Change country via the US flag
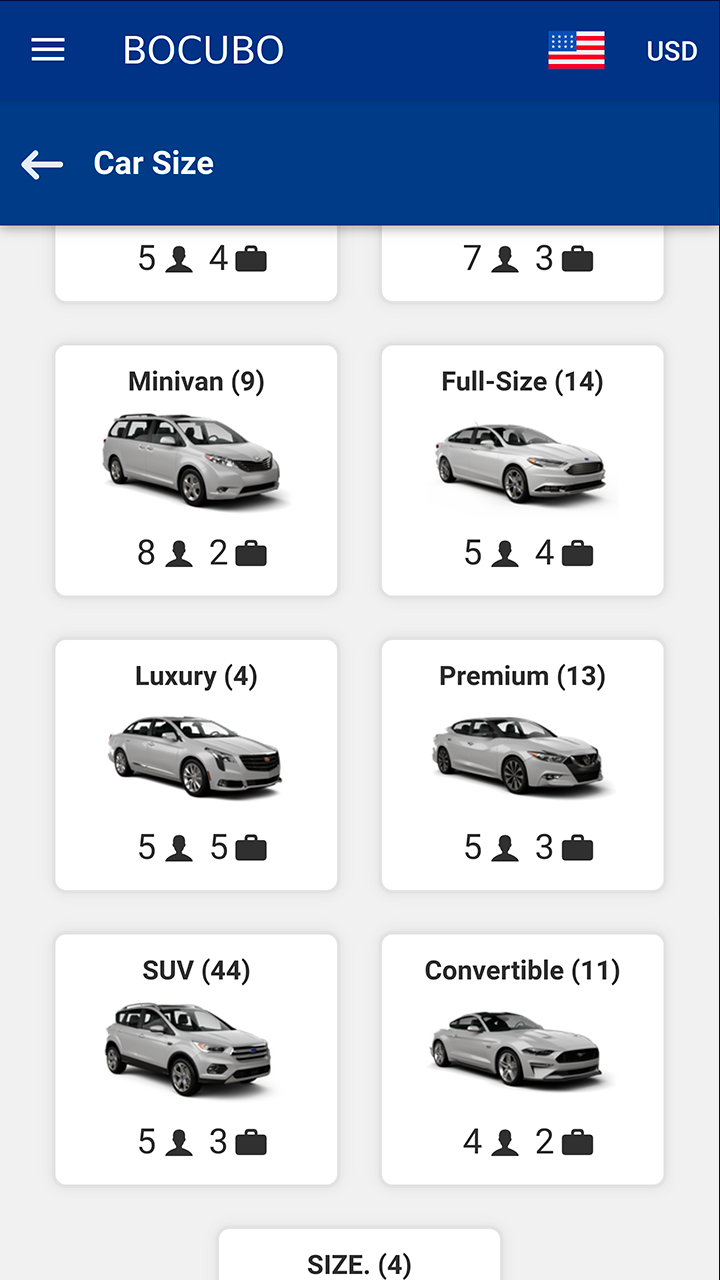This screenshot has height=1280, width=720. coord(576,50)
